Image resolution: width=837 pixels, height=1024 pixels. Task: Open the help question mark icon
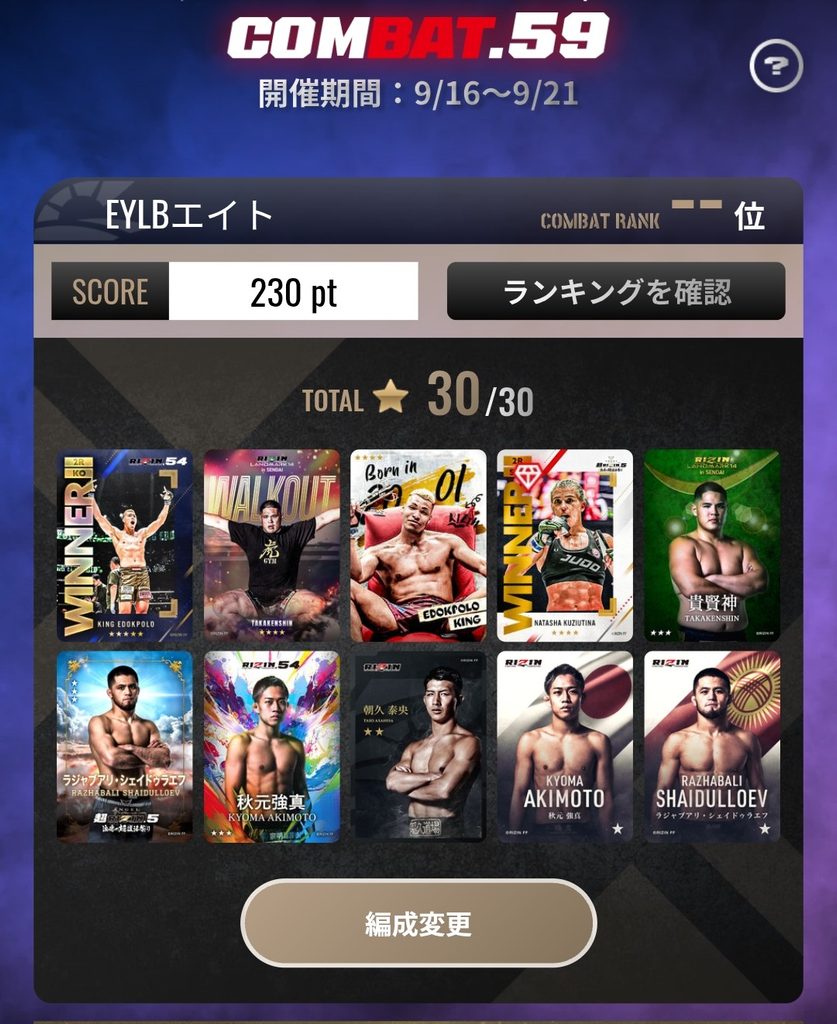[776, 65]
